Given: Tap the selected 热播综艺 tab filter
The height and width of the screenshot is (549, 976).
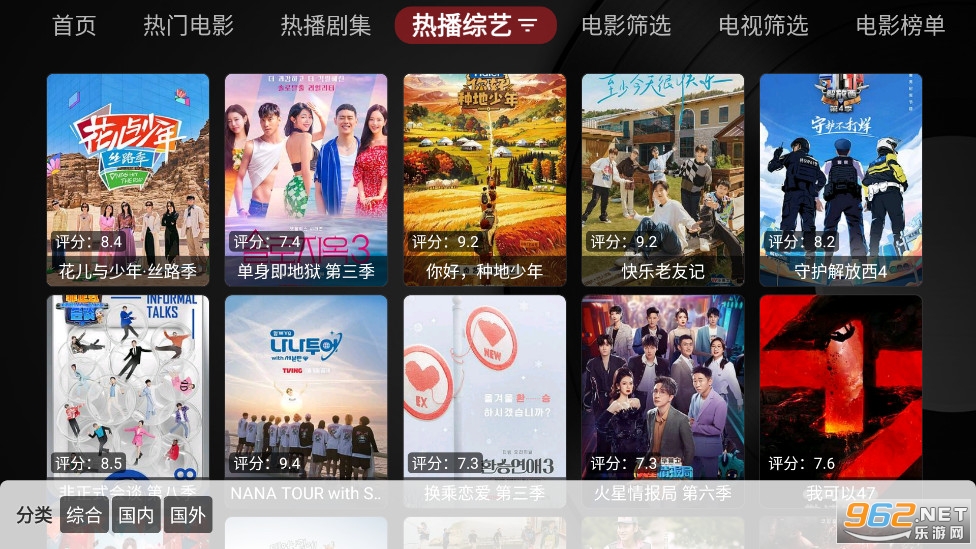Looking at the screenshot, I should (x=475, y=26).
